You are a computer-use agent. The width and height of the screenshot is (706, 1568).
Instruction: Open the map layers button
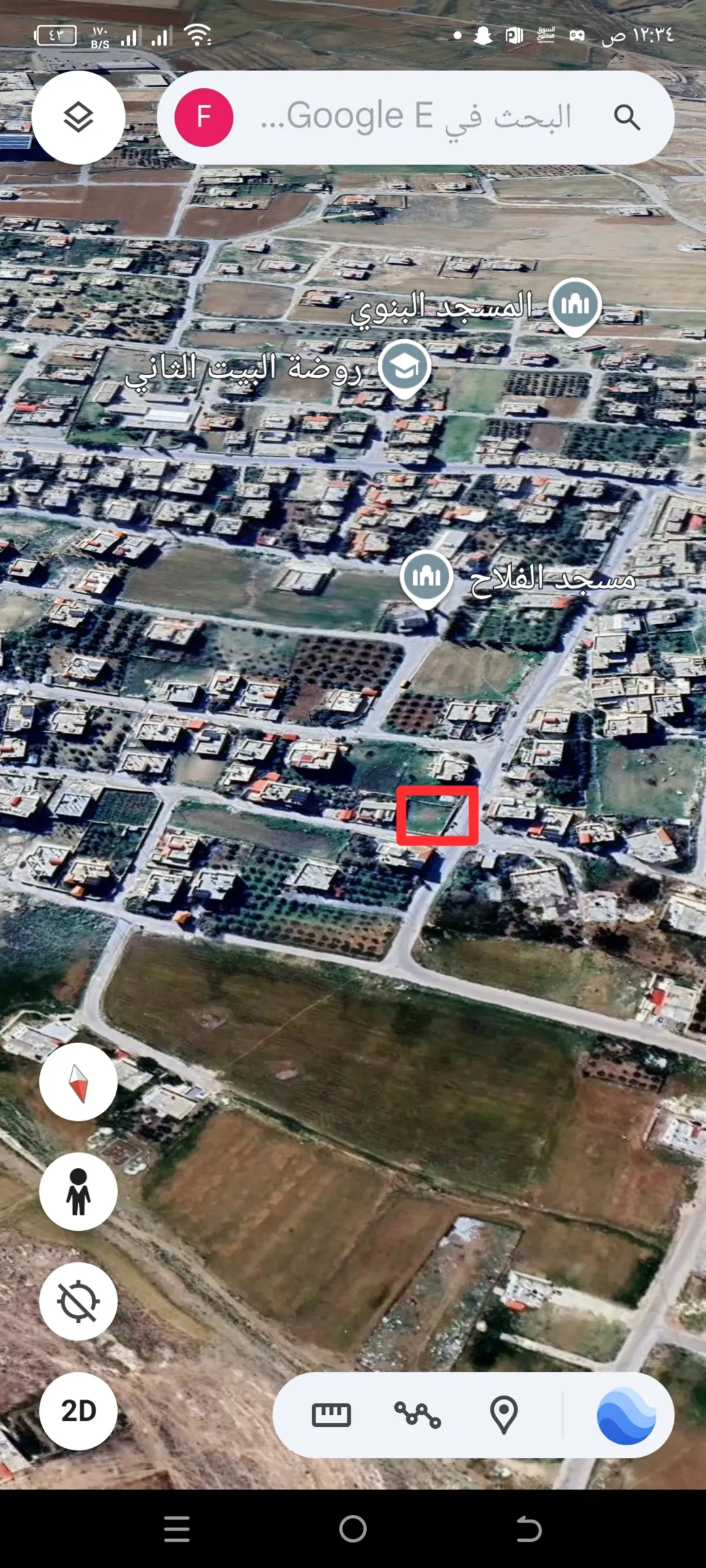tap(78, 118)
